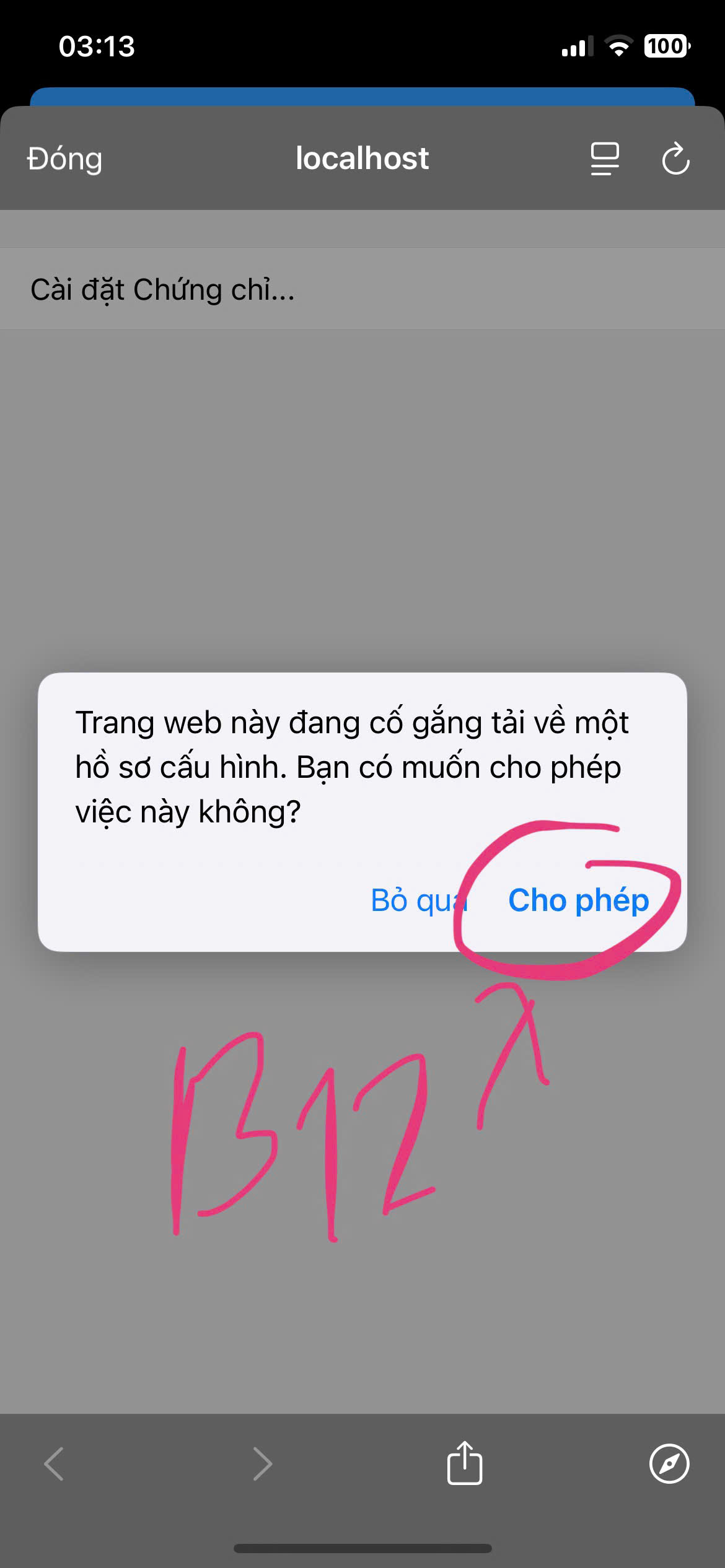Viewport: 725px width, 1568px height.
Task: Go forward to the next page
Action: pyautogui.click(x=263, y=1463)
